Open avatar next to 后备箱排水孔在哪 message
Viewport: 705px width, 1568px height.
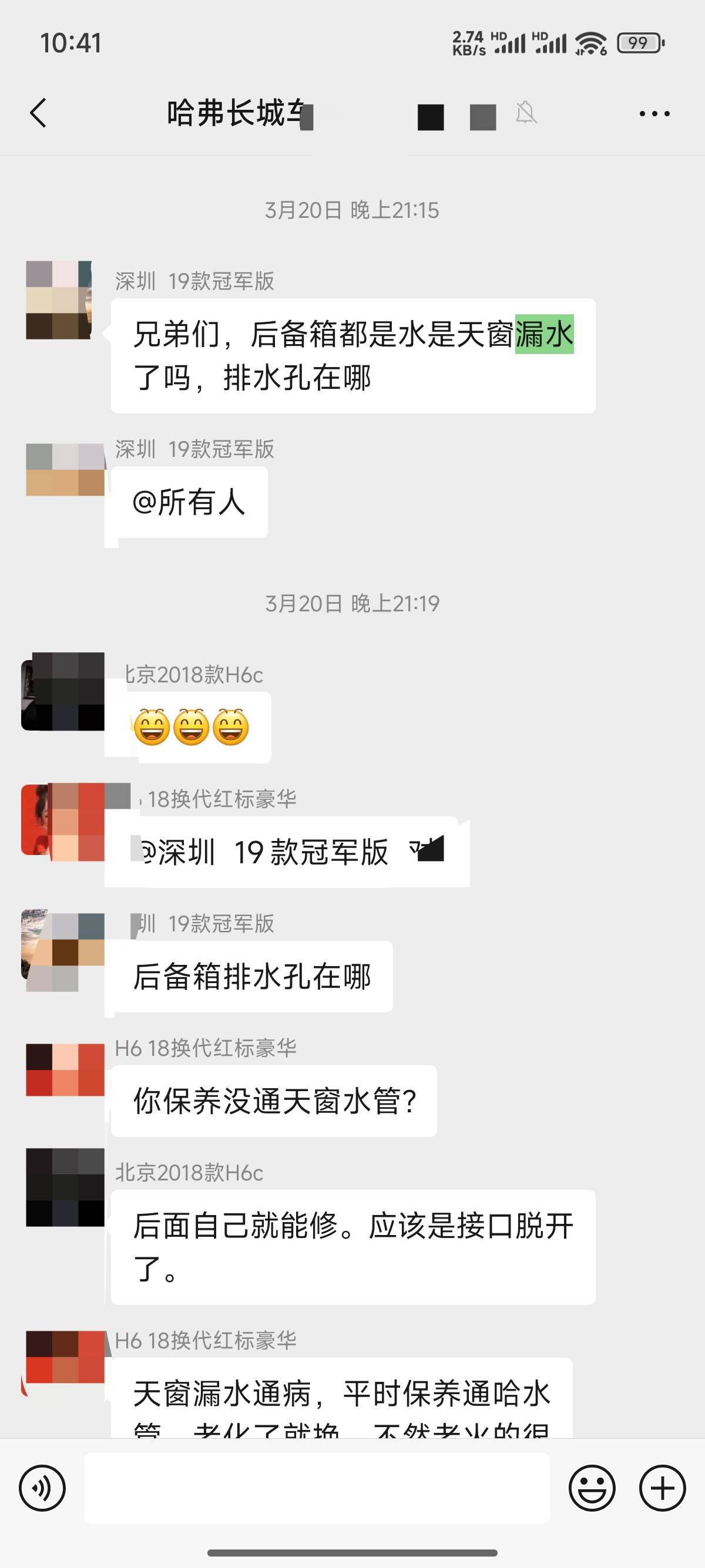pos(63,950)
